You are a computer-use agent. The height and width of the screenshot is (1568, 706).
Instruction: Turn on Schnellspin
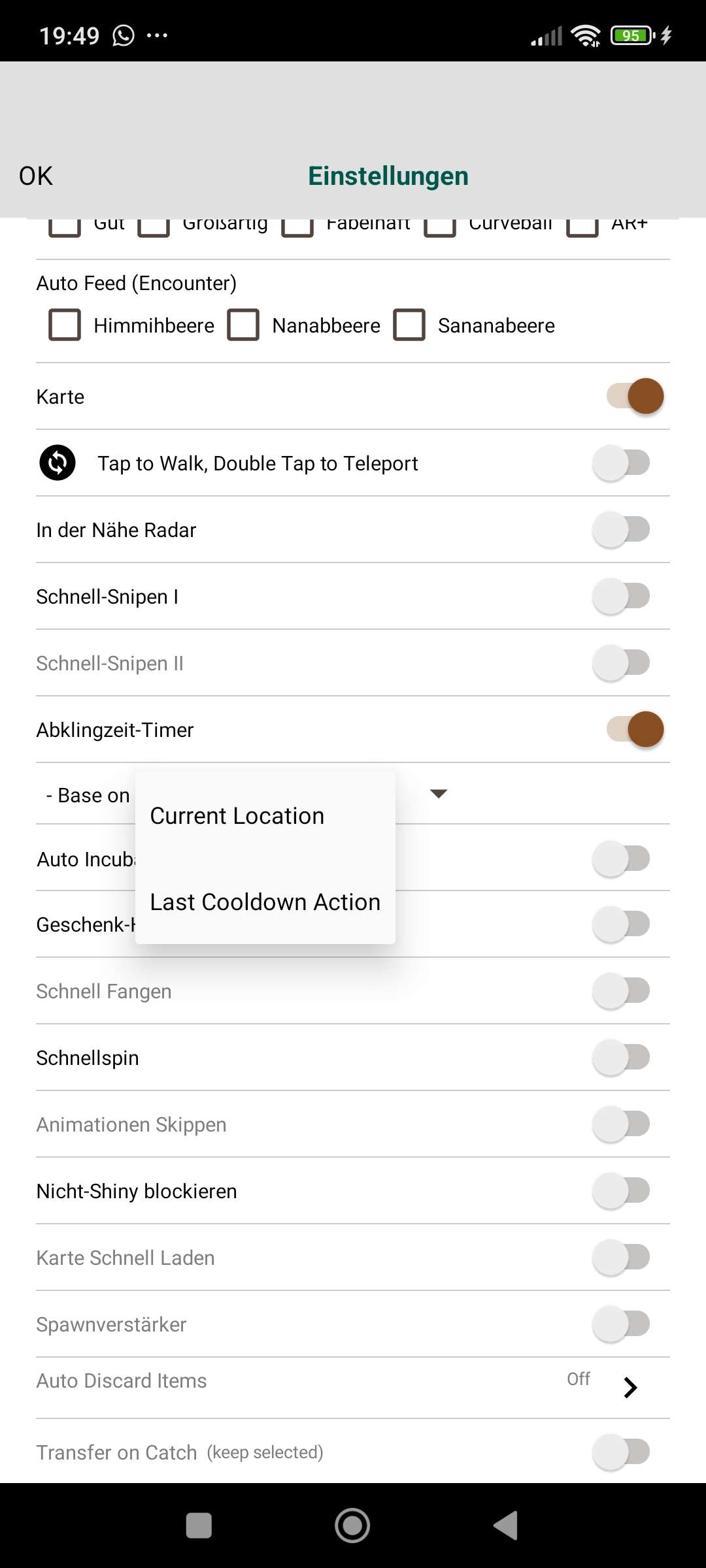coord(622,1058)
